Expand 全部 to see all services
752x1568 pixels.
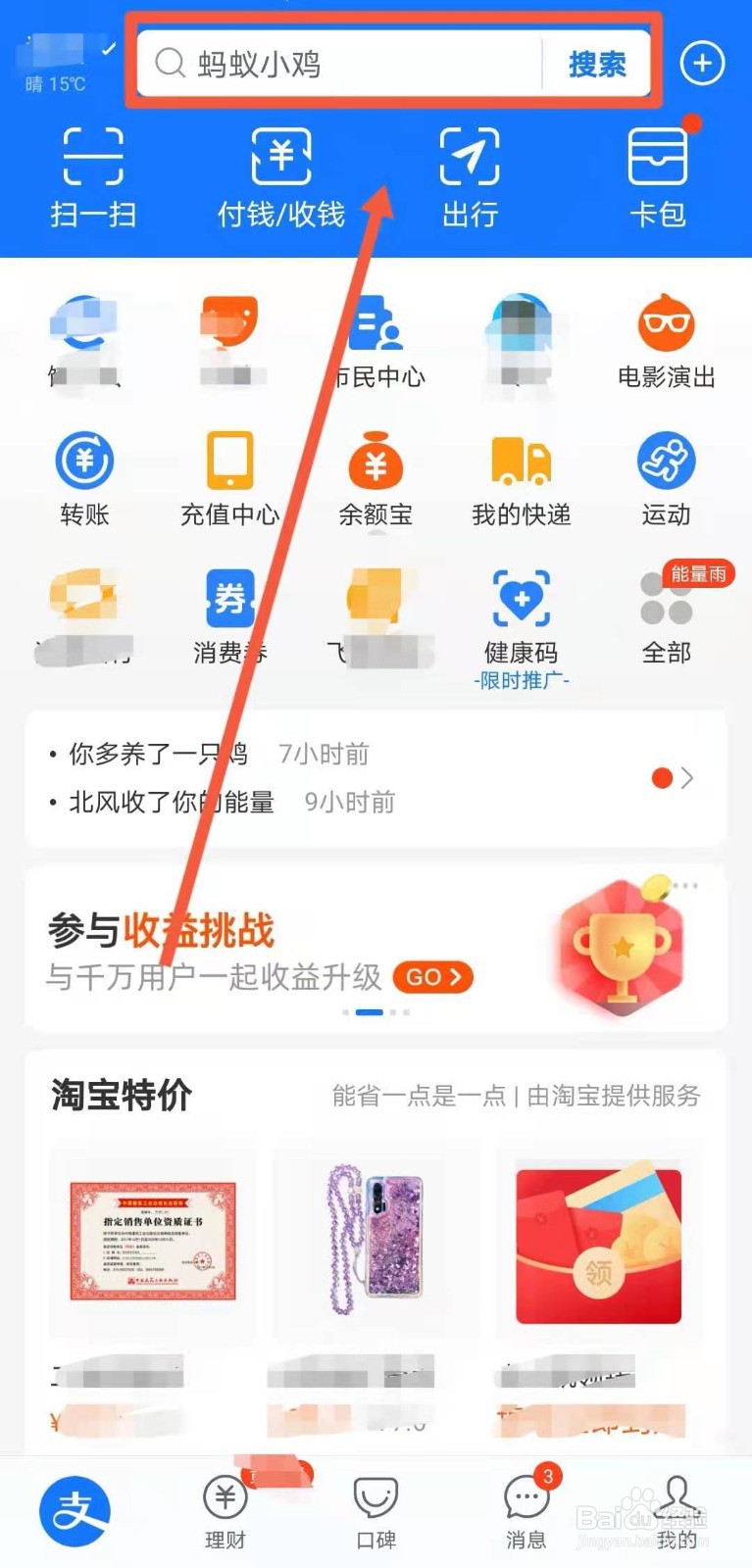click(666, 617)
